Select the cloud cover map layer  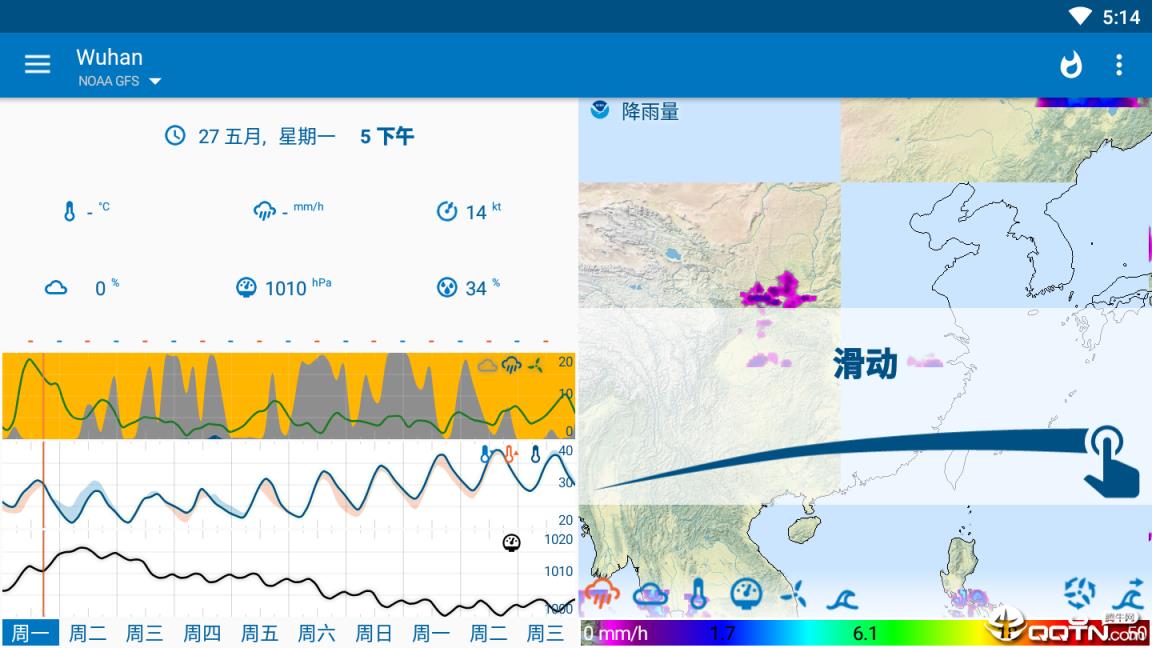tap(651, 595)
